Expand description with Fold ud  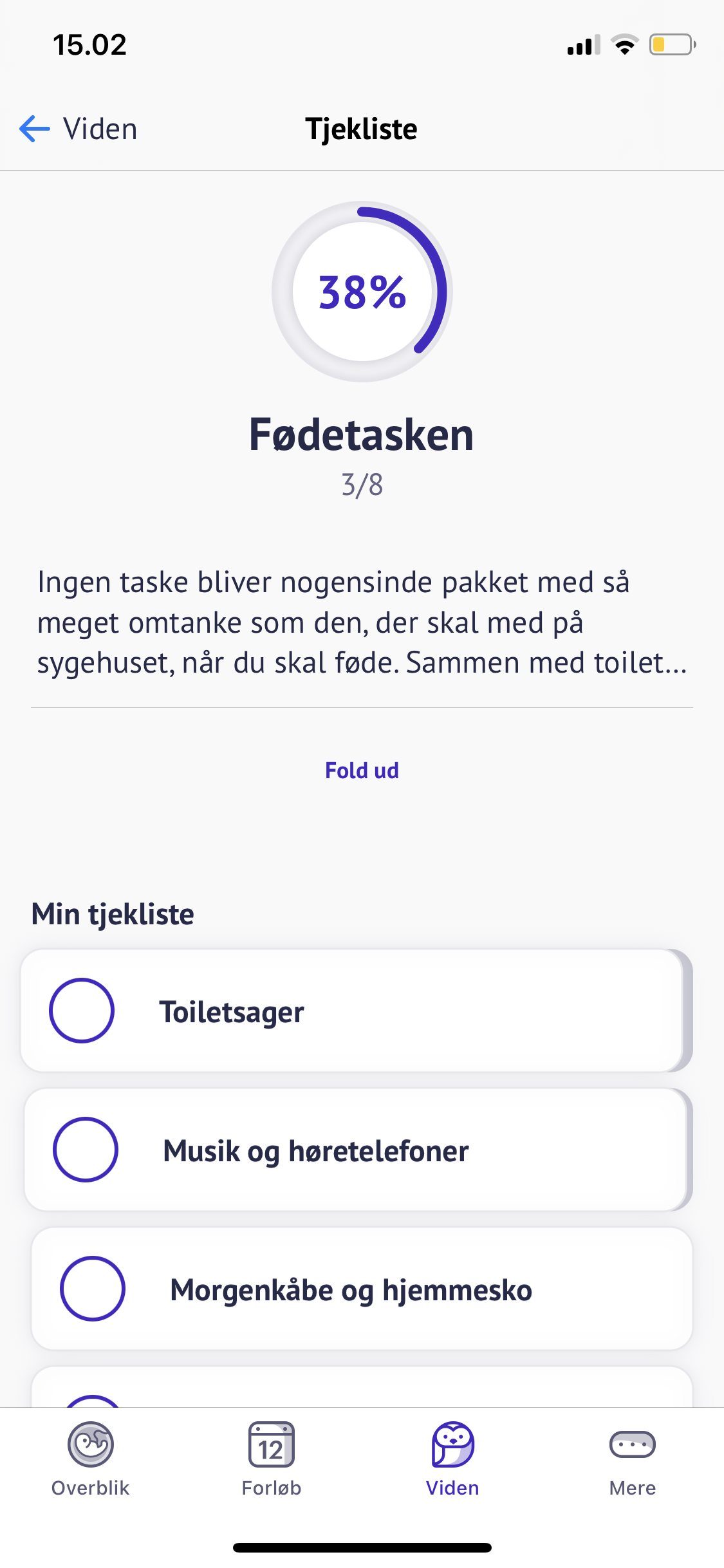362,770
